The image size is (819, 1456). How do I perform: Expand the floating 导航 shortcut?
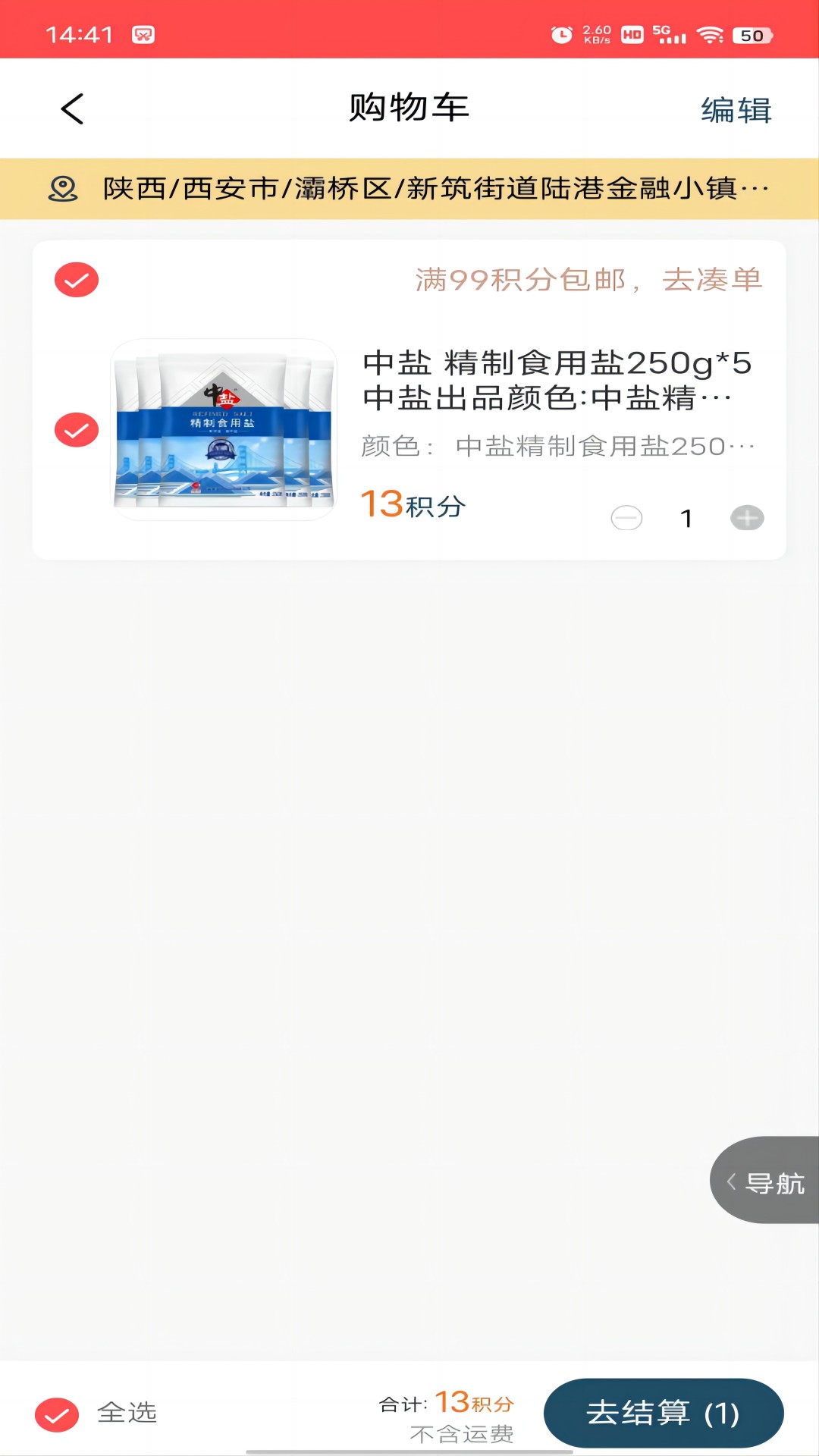click(766, 1181)
